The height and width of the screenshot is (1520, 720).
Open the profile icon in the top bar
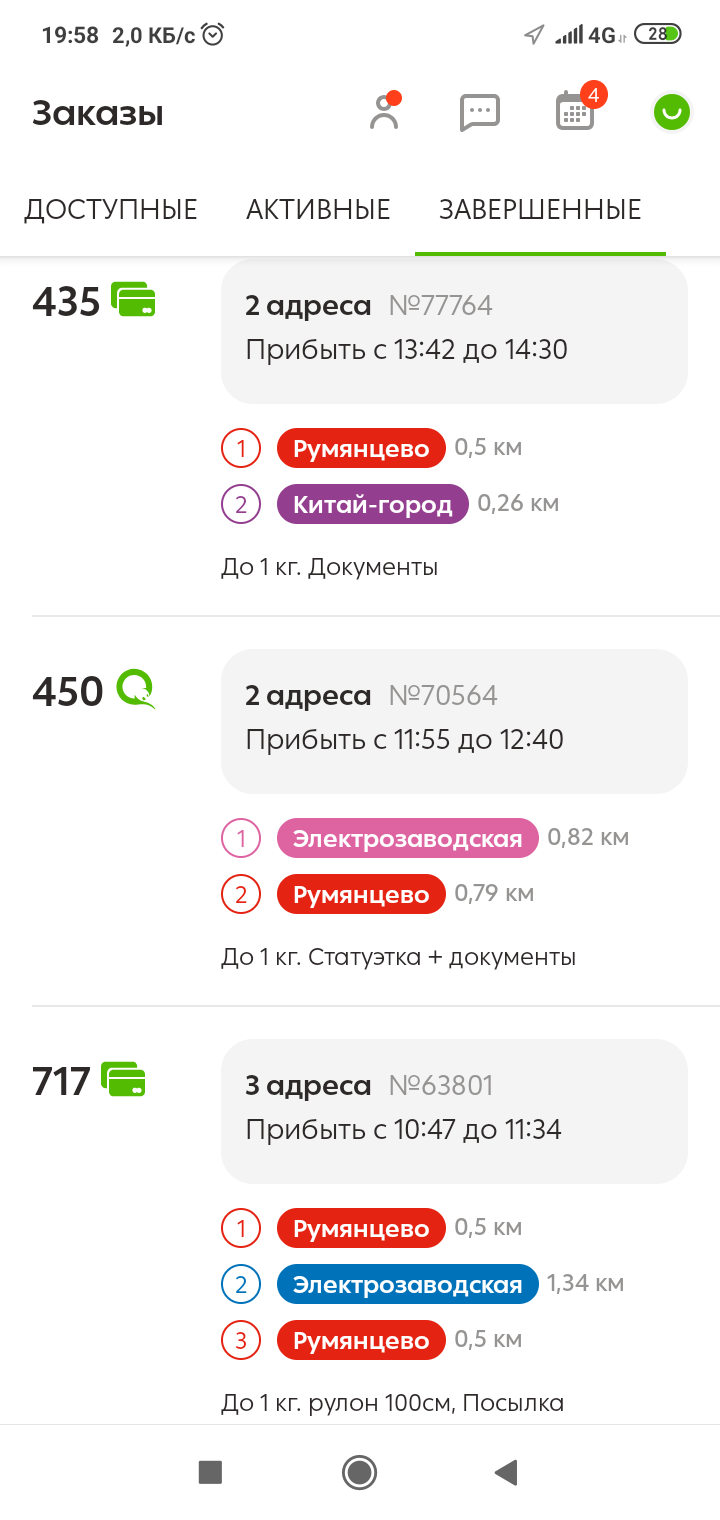(x=384, y=112)
